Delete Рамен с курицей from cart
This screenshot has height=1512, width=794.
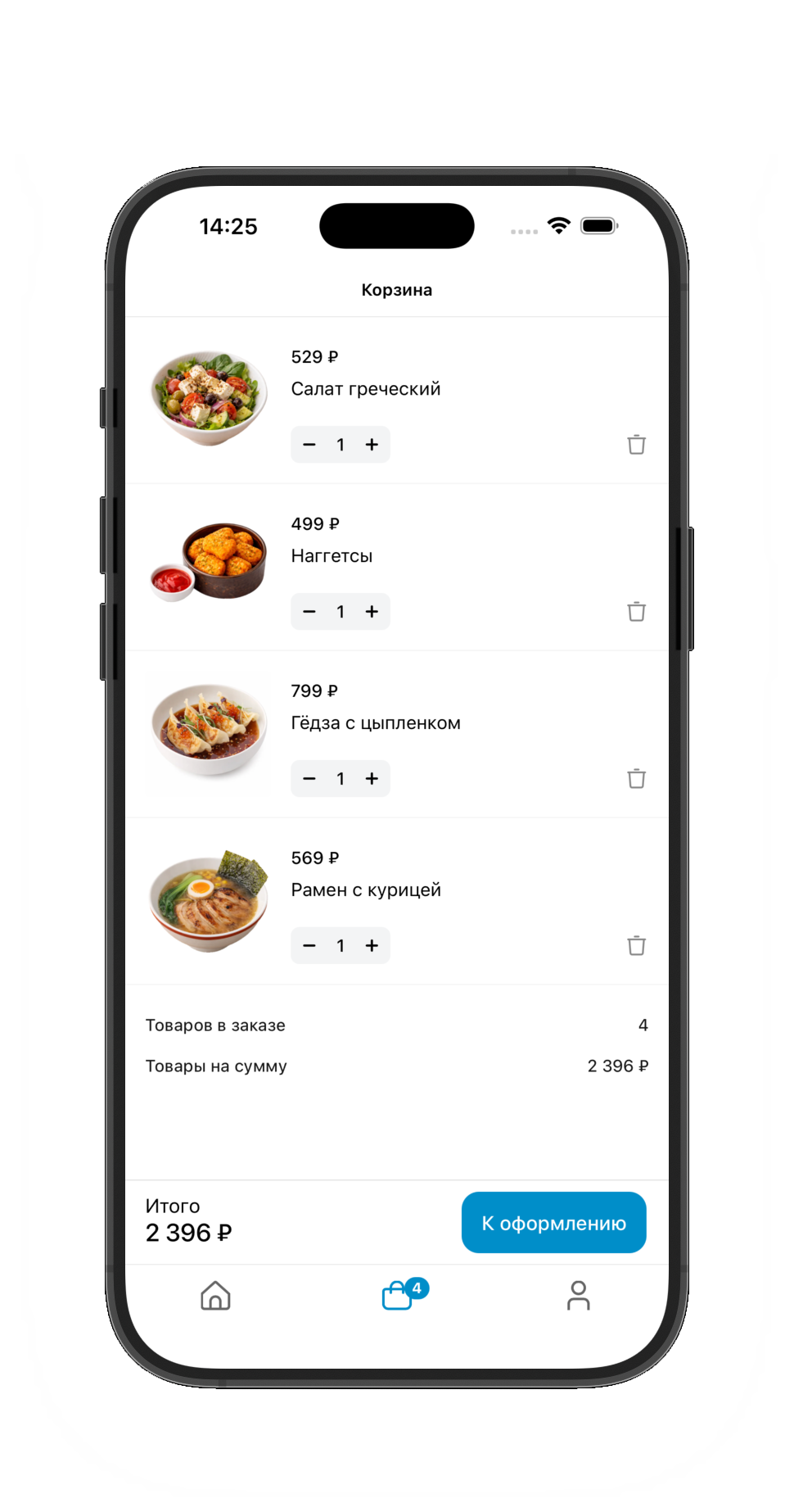coord(636,946)
